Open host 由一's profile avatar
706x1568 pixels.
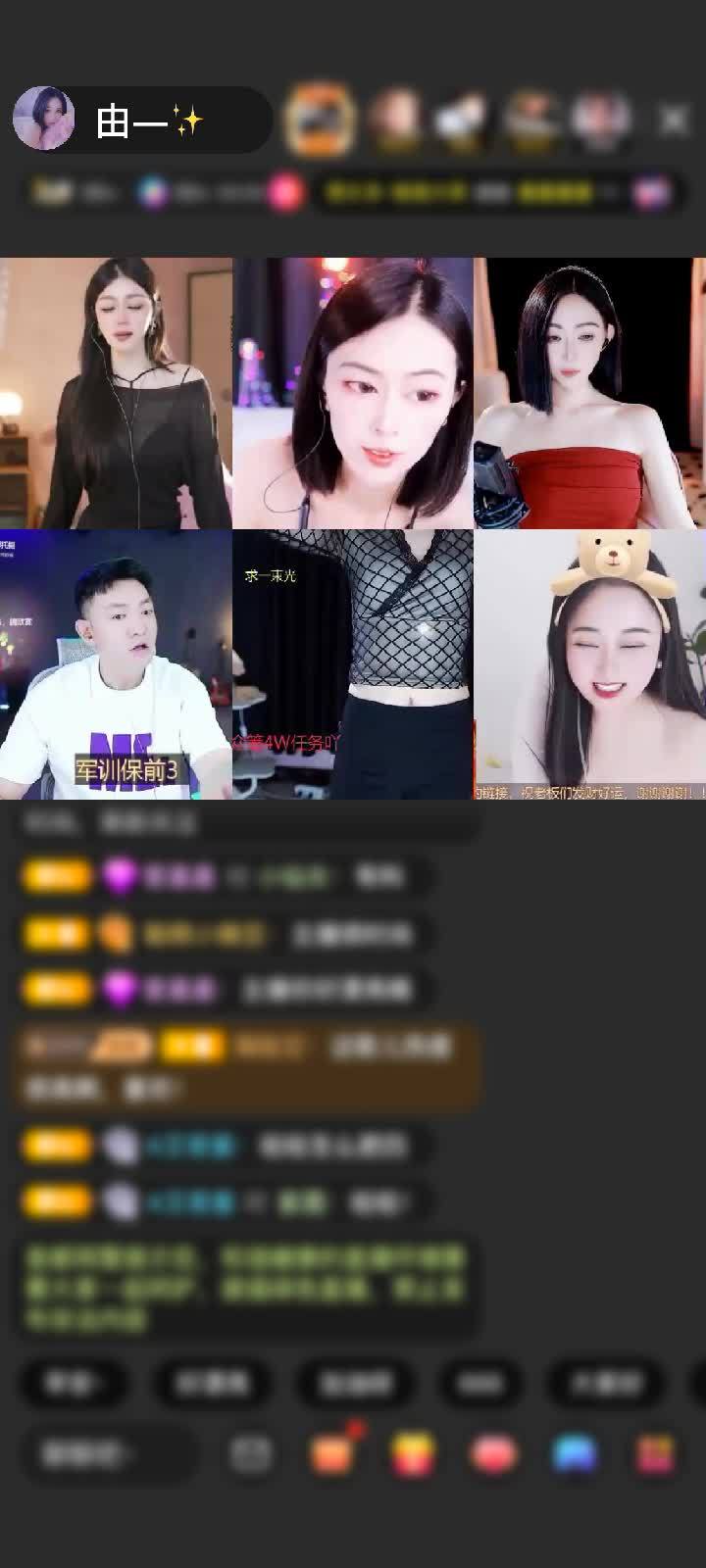(x=43, y=119)
